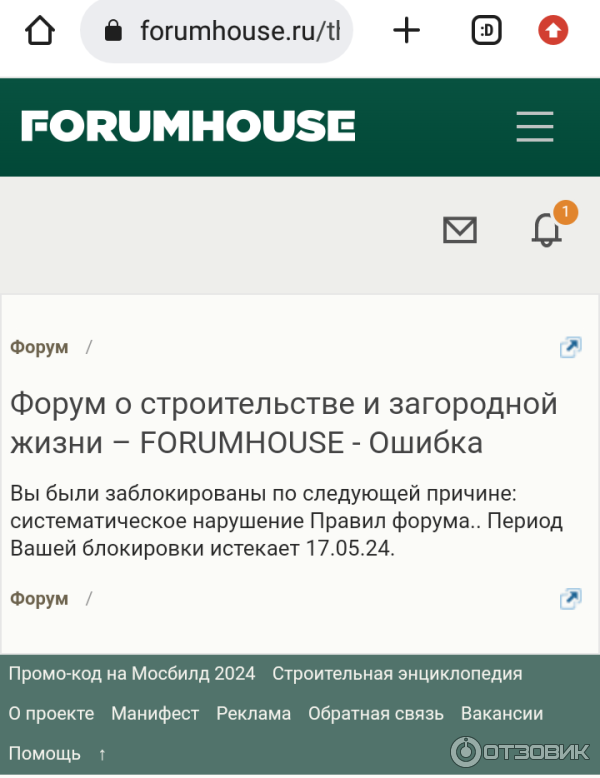Image resolution: width=600 pixels, height=778 pixels.
Task: Go to the browser home page
Action: (40, 31)
